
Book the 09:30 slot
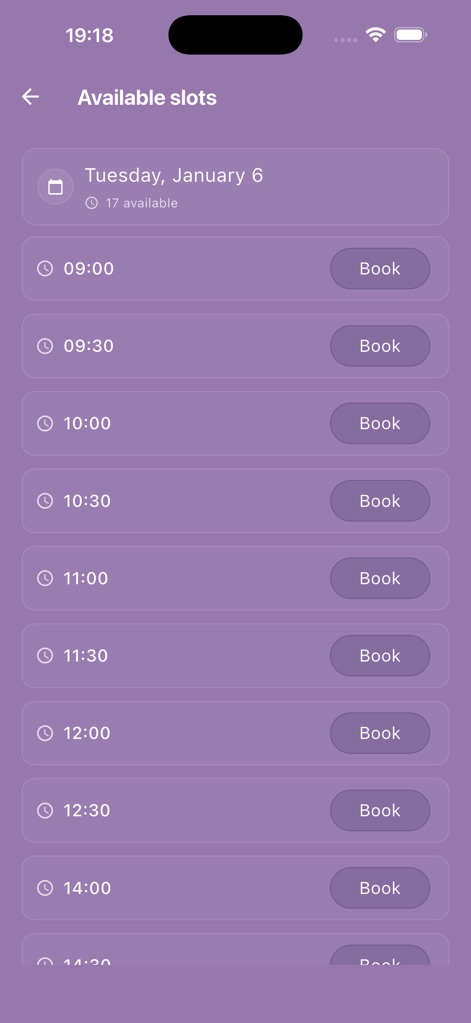380,346
